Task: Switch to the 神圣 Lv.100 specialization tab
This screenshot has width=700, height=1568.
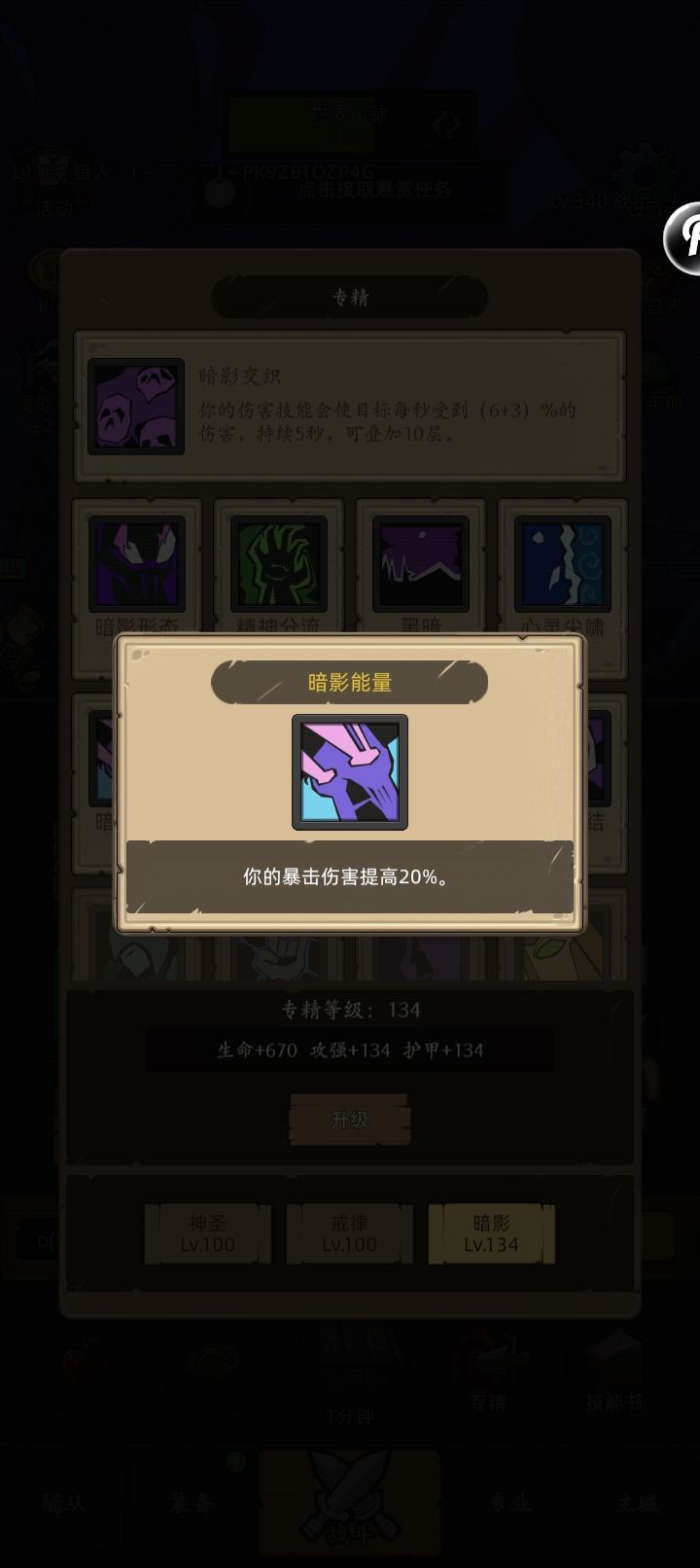Action: point(206,1232)
